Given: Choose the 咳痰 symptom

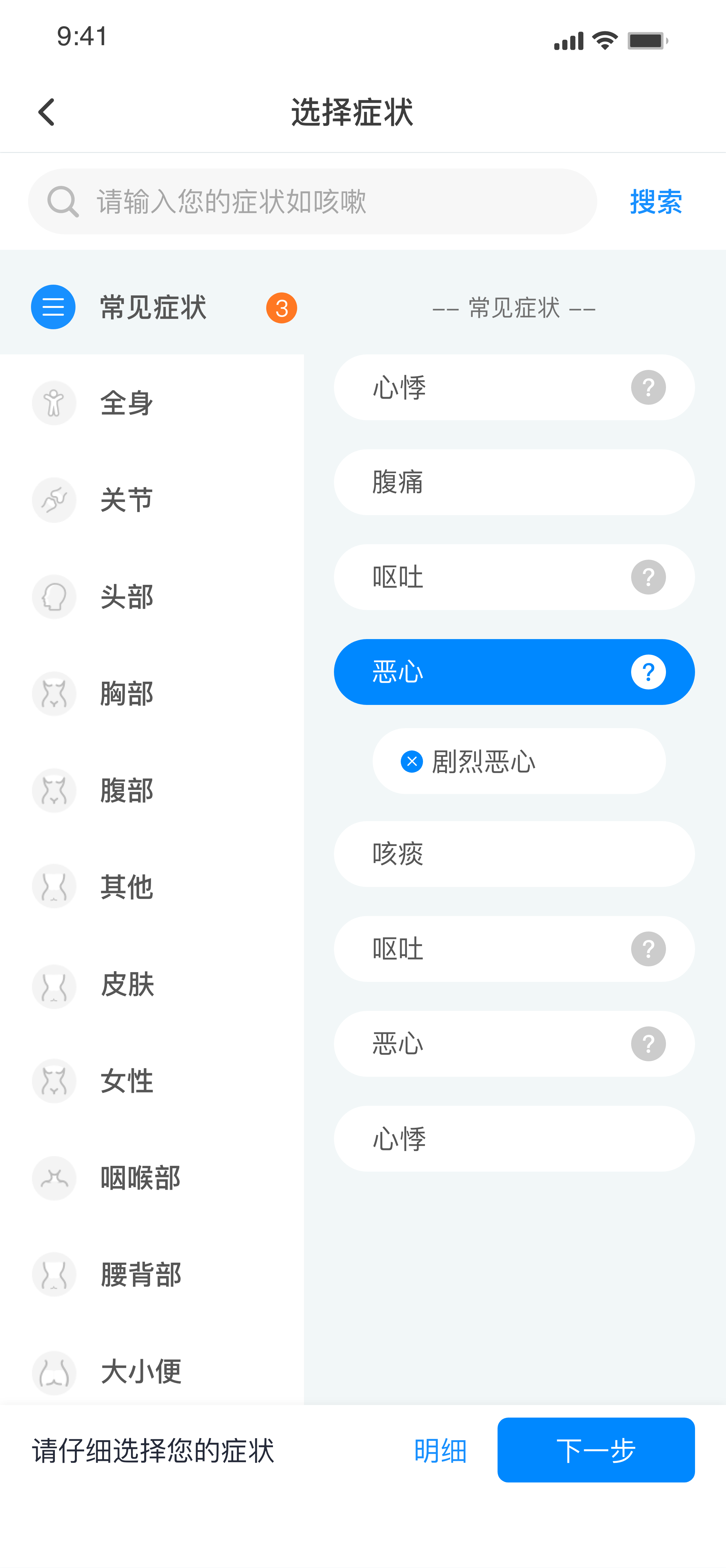Looking at the screenshot, I should [x=513, y=854].
